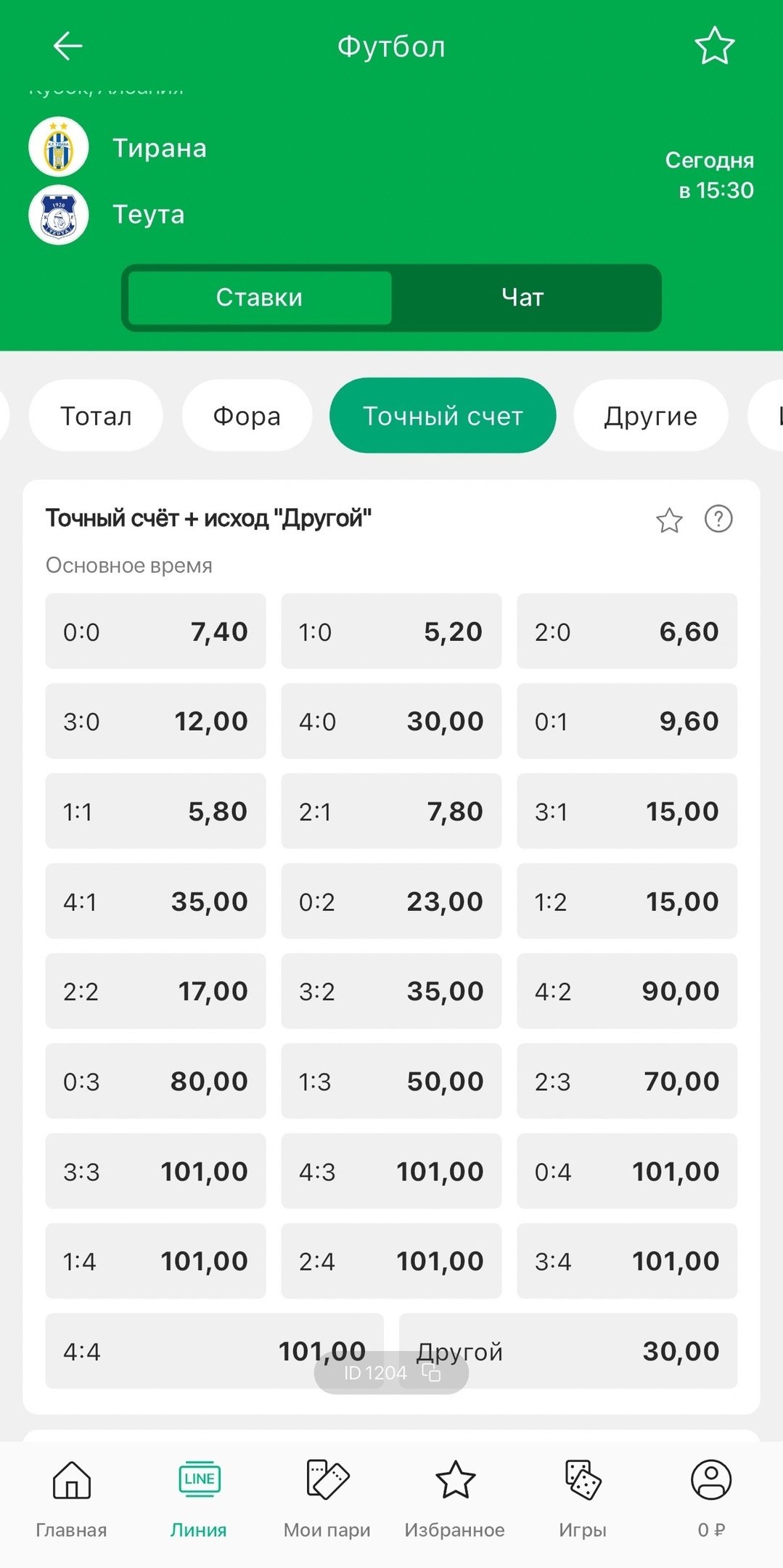Select score 1:1 with odds 5,80
783x1568 pixels.
click(155, 811)
